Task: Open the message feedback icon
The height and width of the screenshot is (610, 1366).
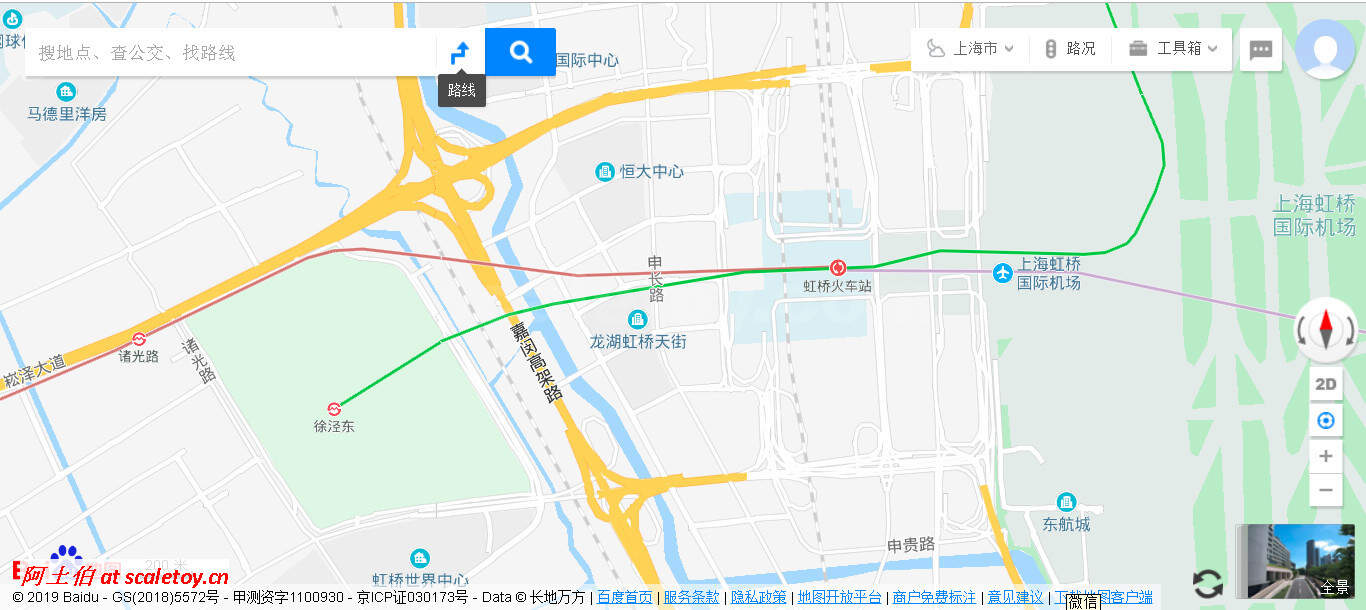Action: pos(1260,50)
